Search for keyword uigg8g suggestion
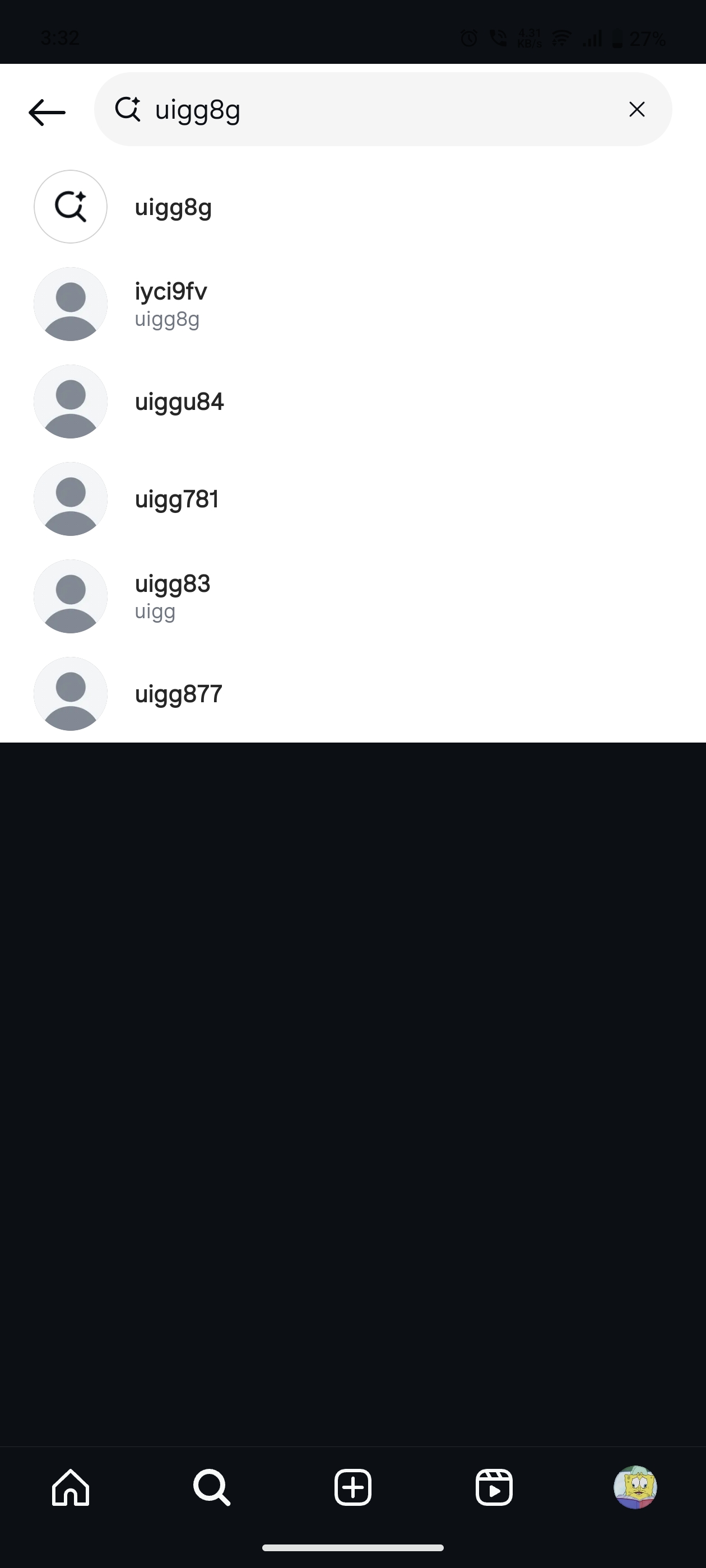 point(174,207)
